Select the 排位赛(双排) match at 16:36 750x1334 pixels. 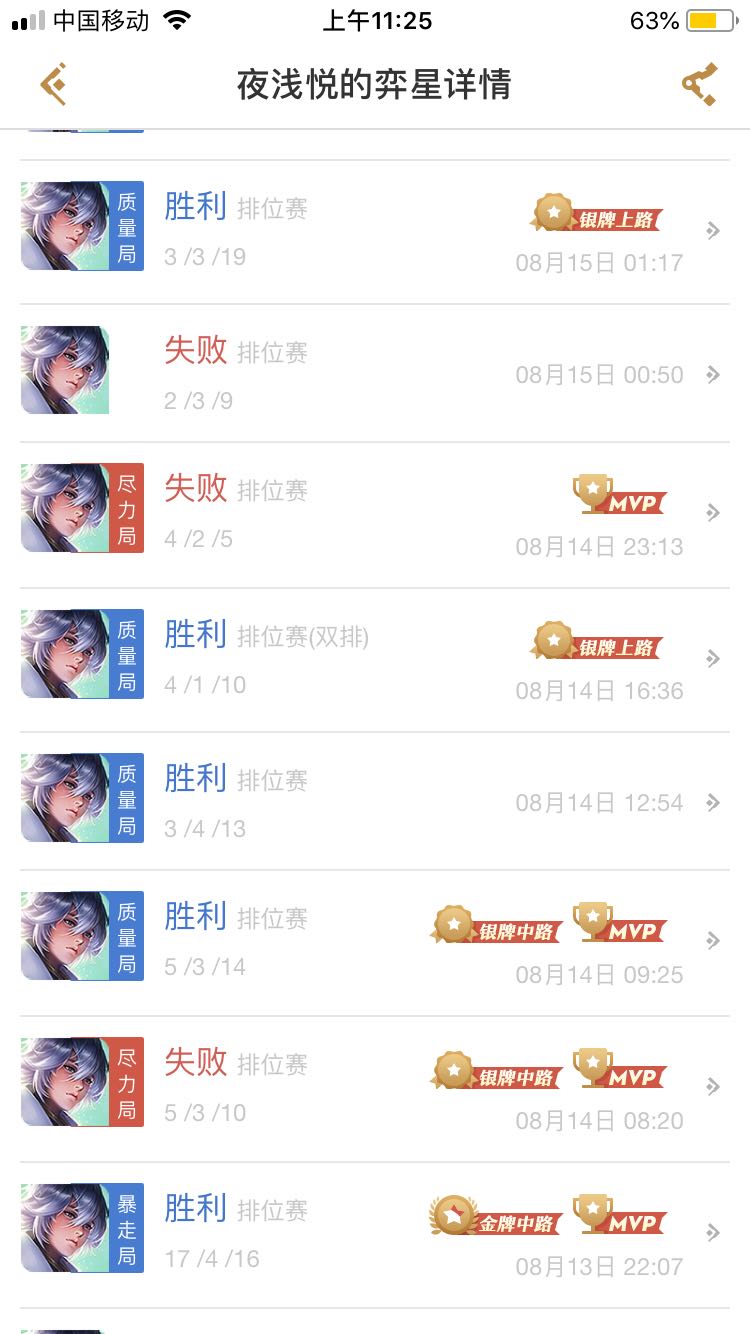[x=375, y=657]
